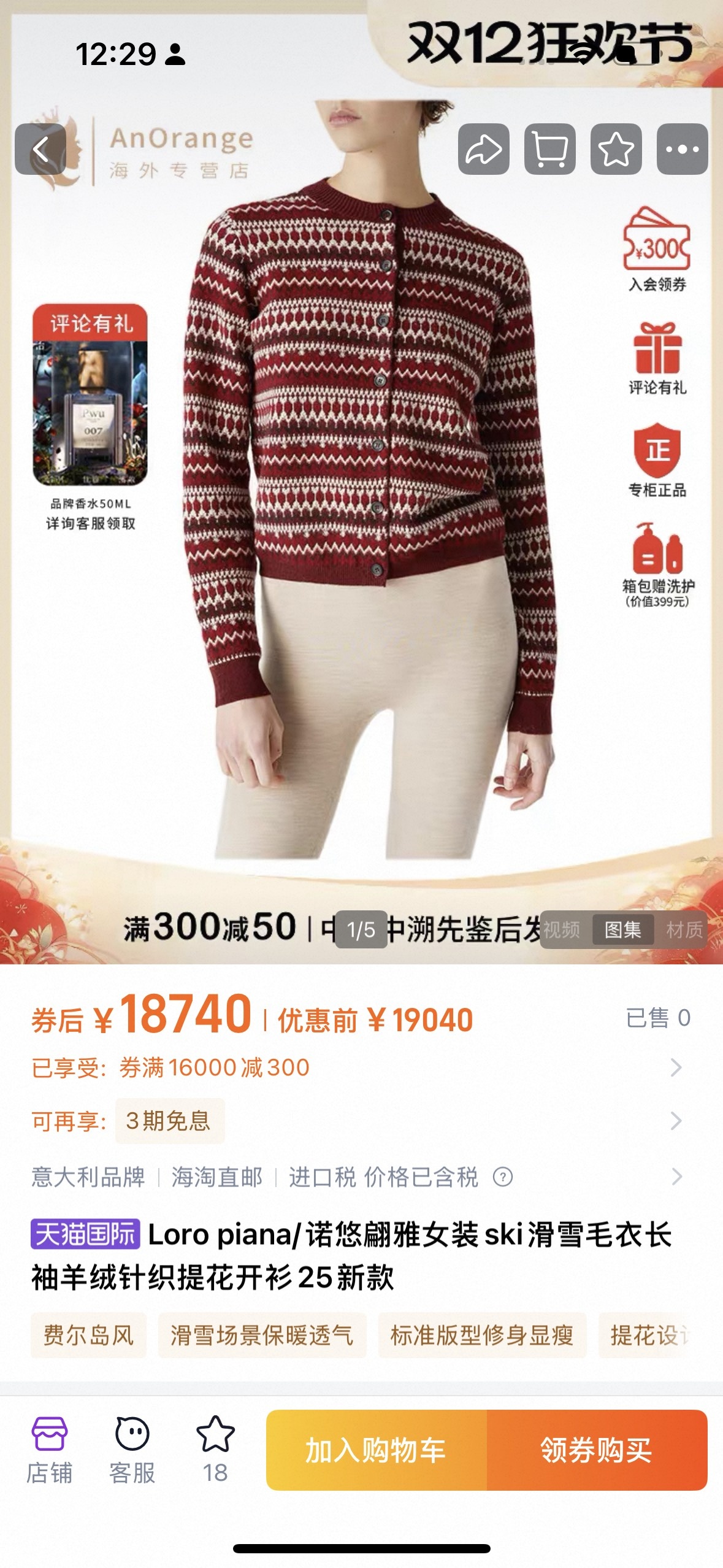Tap the 标准版型修身显瘦 tag

point(482,1335)
